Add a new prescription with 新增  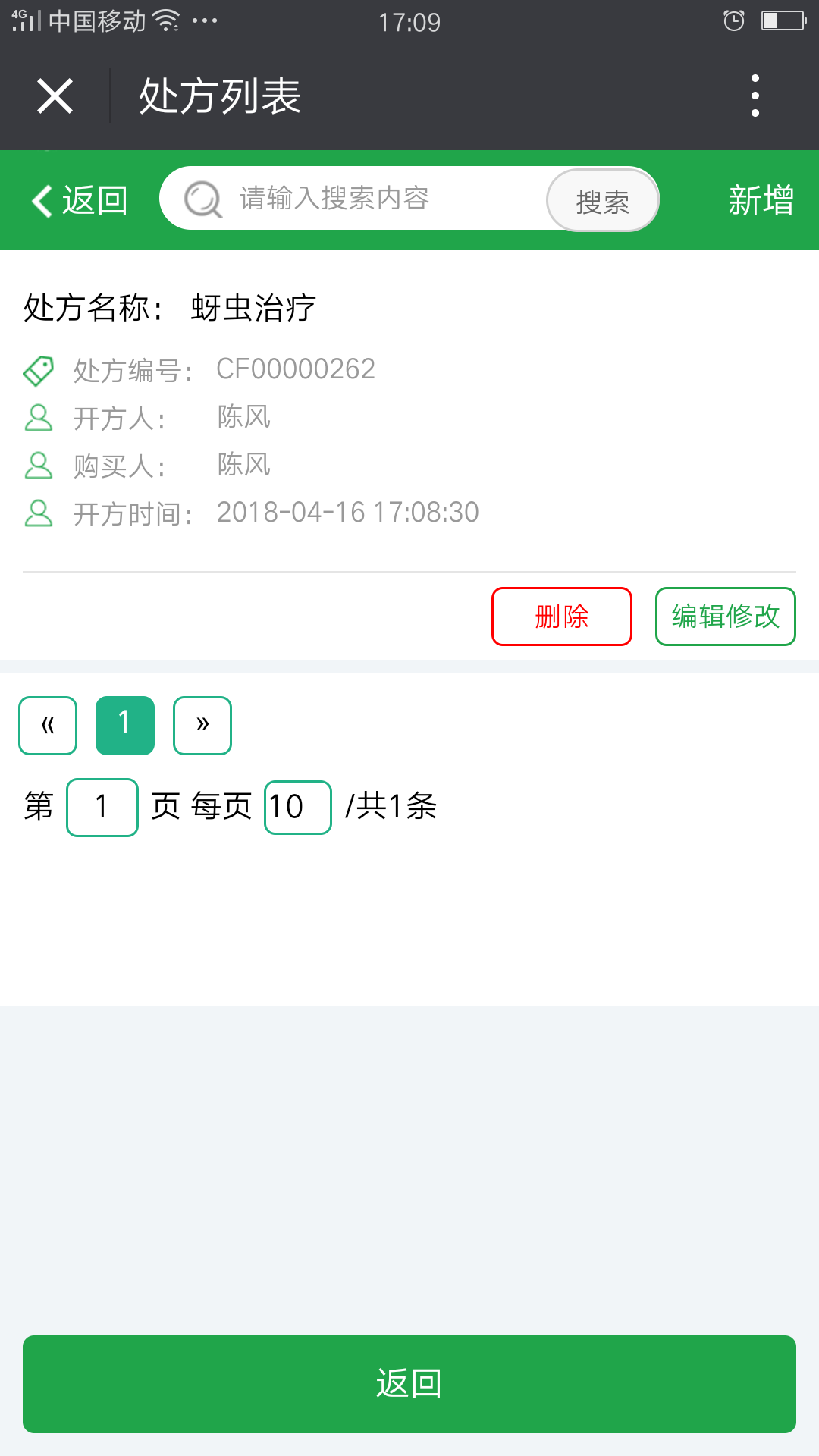pos(761,201)
